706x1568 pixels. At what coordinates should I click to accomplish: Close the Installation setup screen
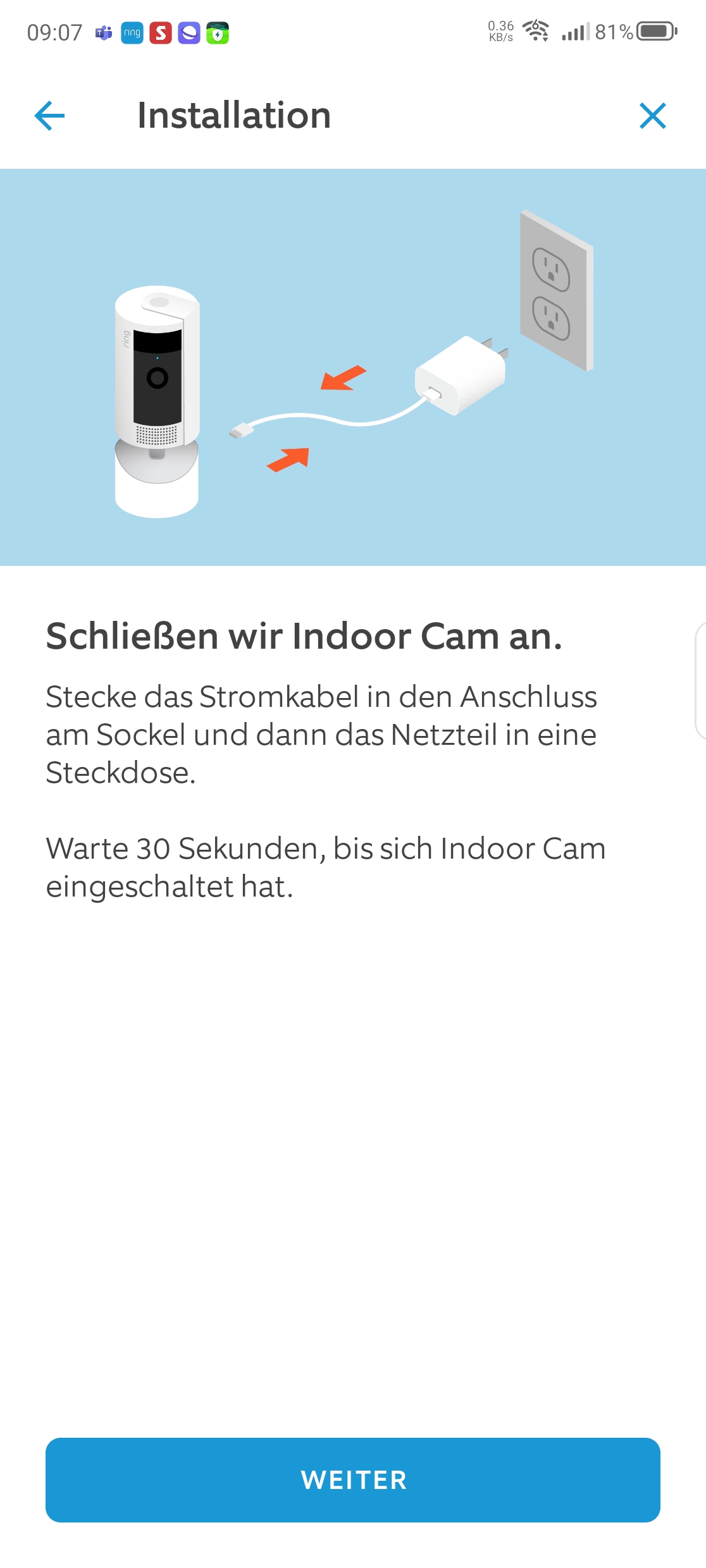(652, 116)
